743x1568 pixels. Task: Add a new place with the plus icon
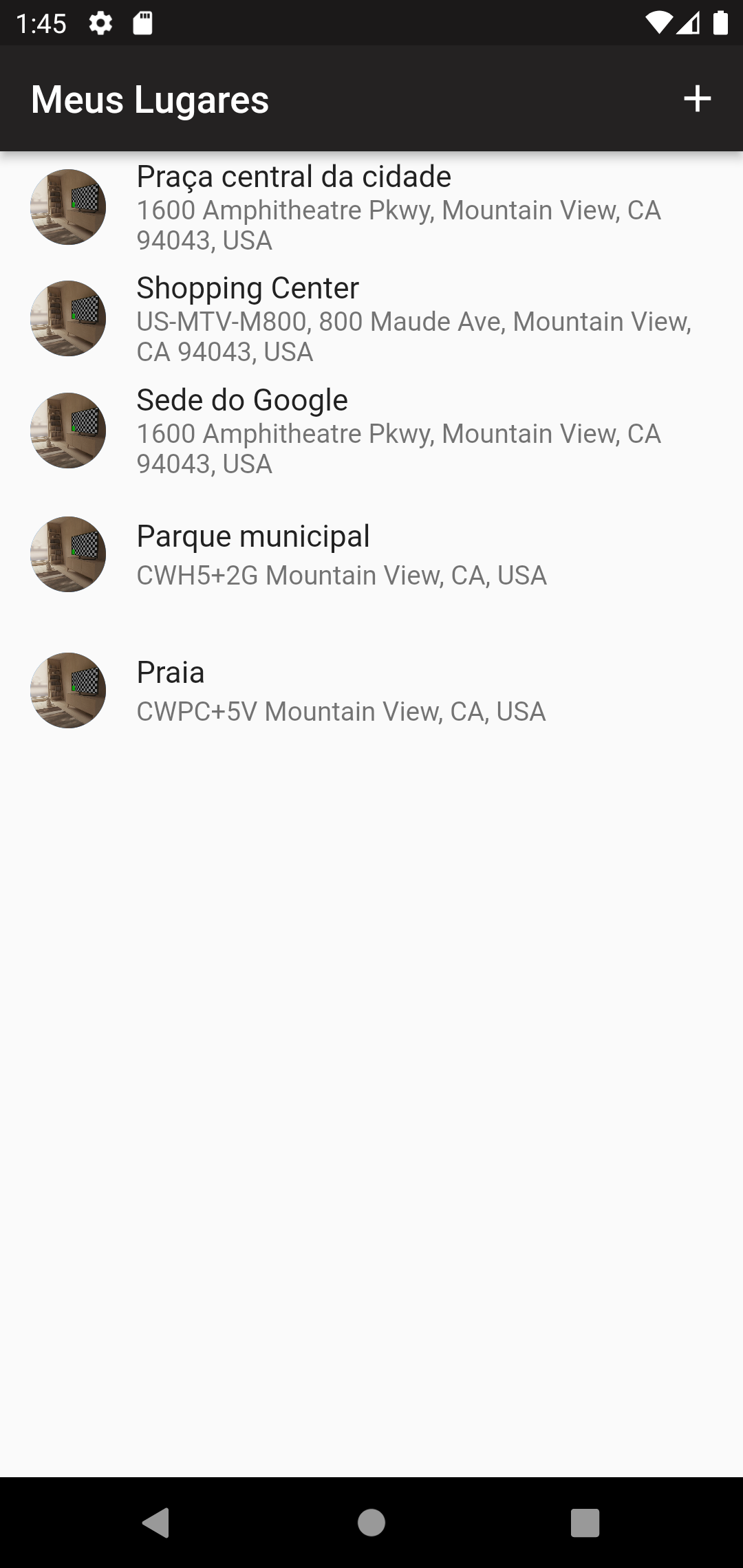pos(697,99)
